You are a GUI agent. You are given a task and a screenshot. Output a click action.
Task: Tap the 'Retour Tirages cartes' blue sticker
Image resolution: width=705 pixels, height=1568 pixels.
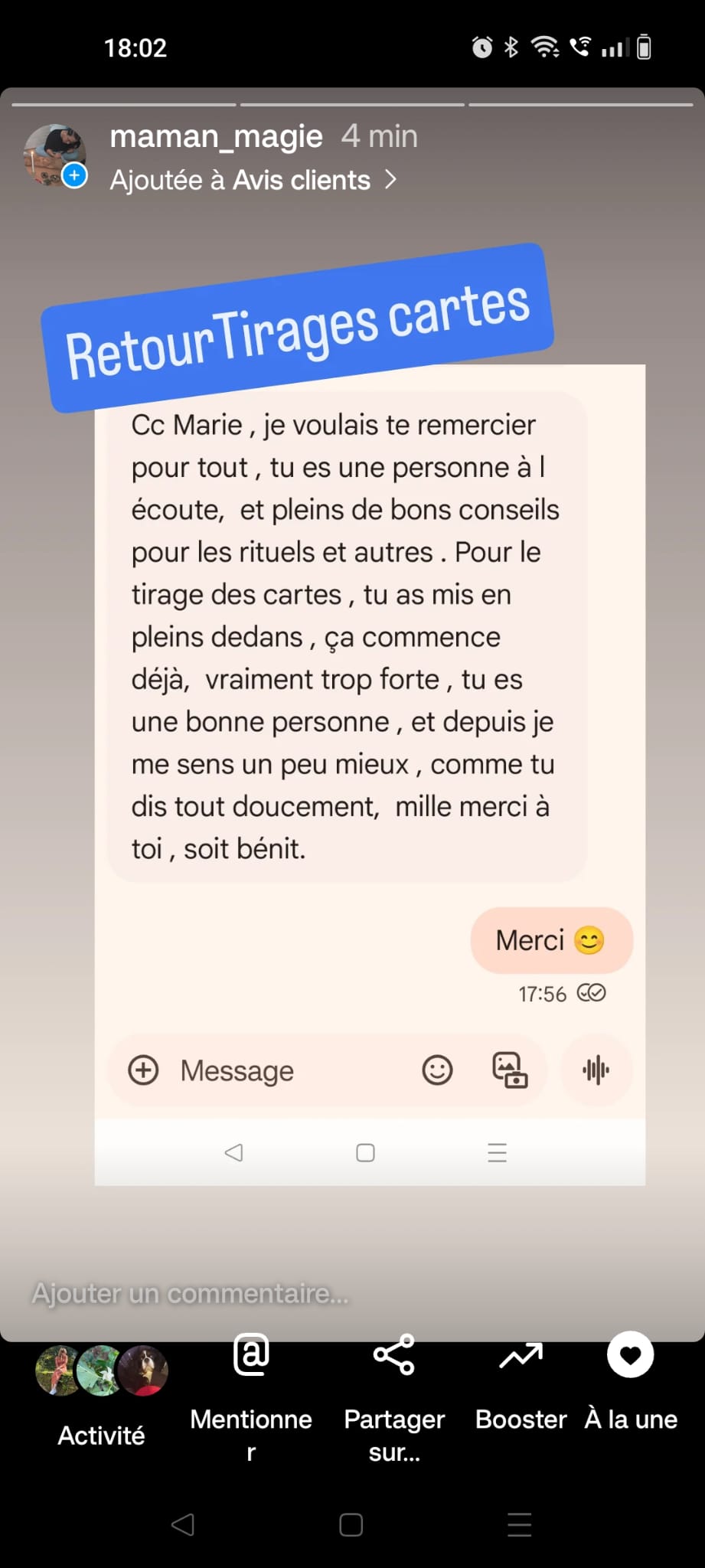(299, 325)
